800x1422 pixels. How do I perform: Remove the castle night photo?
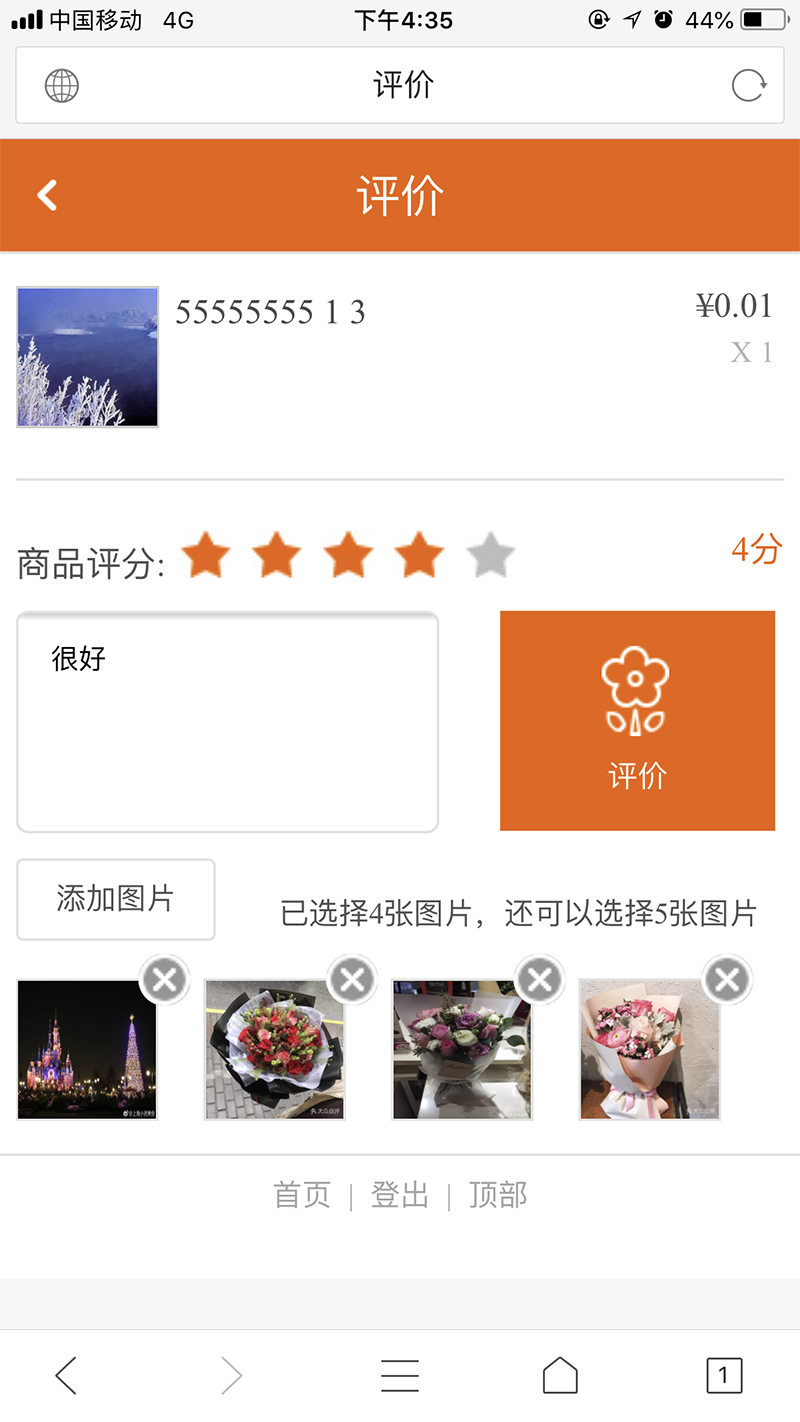click(x=165, y=980)
